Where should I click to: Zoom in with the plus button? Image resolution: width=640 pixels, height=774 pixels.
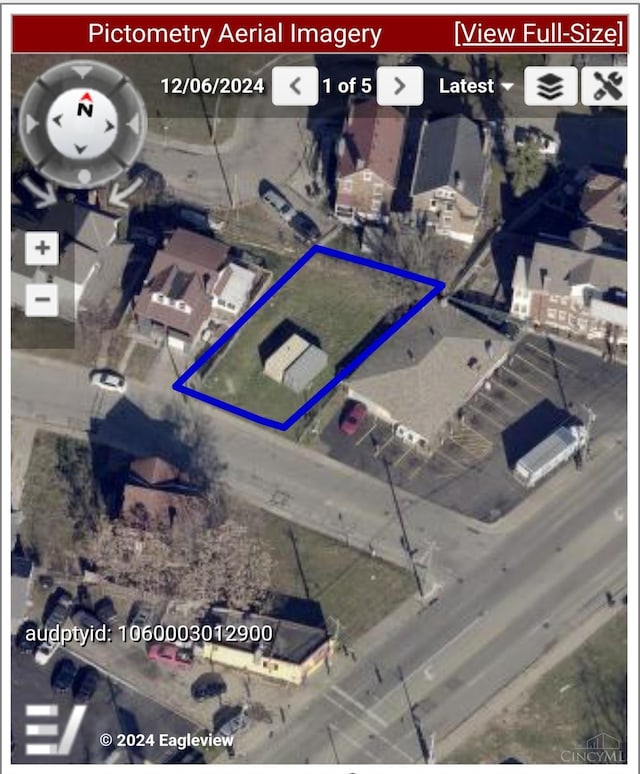pyautogui.click(x=42, y=248)
